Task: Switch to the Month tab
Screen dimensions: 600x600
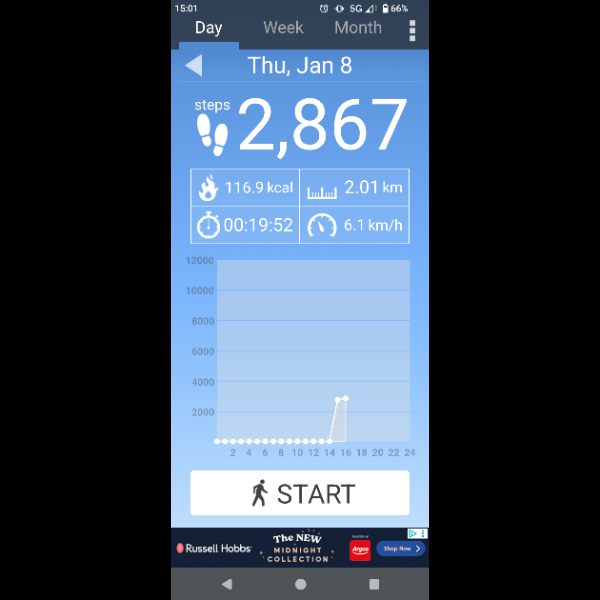Action: [357, 28]
